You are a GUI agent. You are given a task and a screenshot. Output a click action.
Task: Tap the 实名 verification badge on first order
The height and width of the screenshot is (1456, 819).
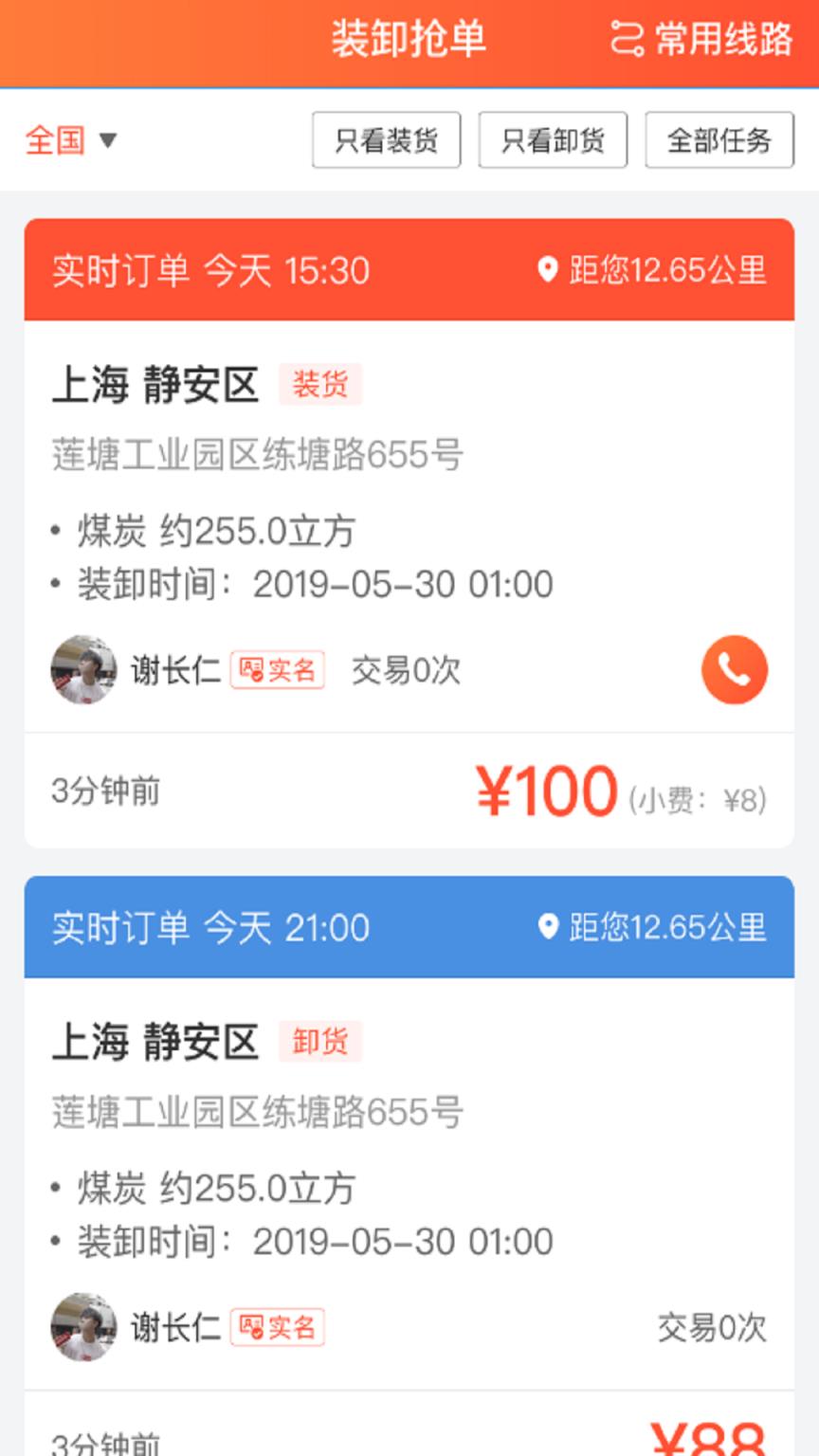(280, 669)
